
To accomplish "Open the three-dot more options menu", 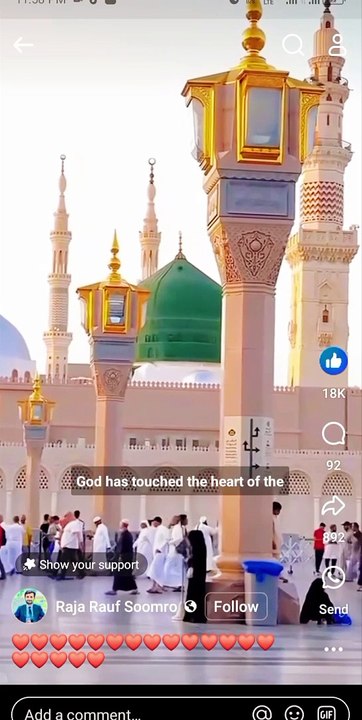I will pyautogui.click(x=334, y=649).
